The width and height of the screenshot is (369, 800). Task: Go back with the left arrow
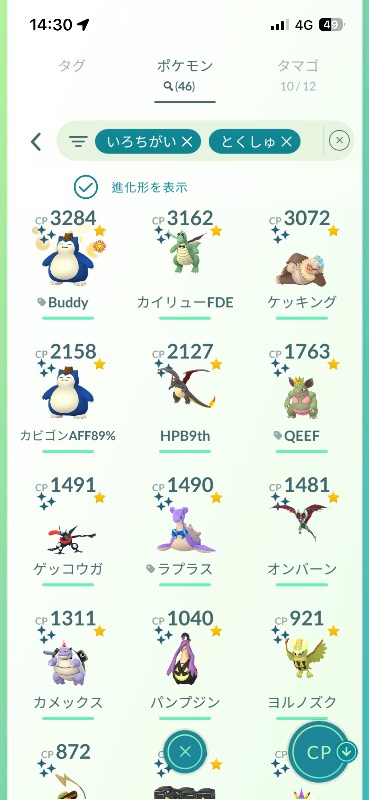pos(36,141)
